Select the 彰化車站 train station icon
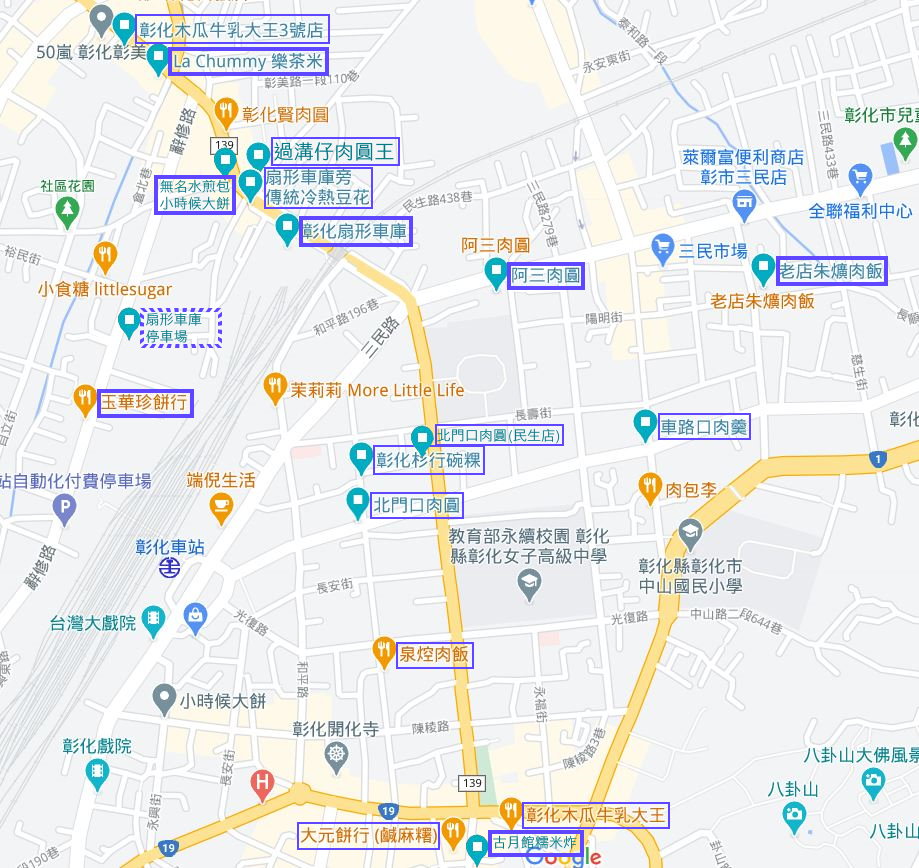The height and width of the screenshot is (868, 919). tap(171, 568)
